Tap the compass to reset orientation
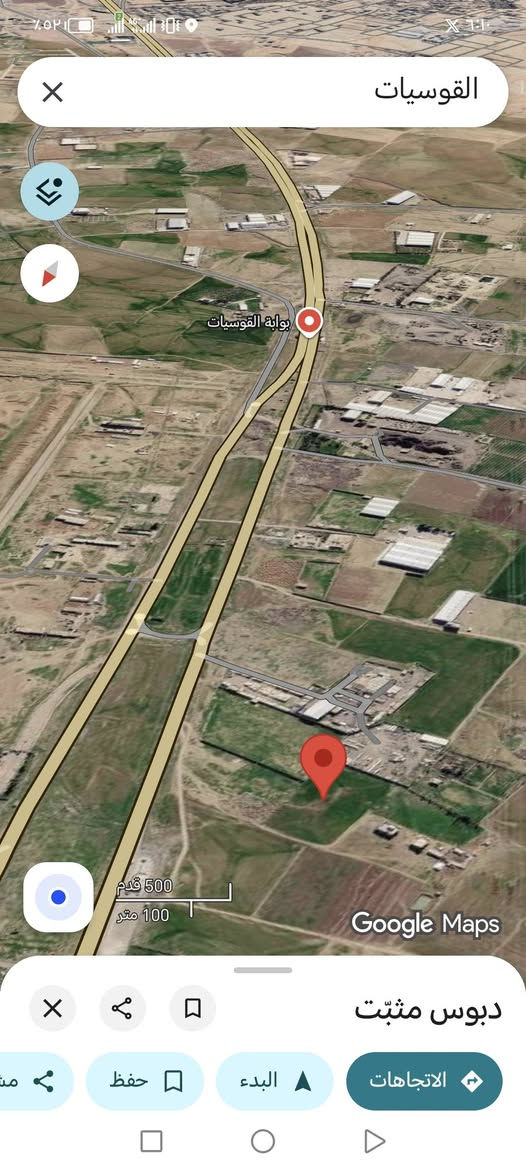 click(50, 273)
